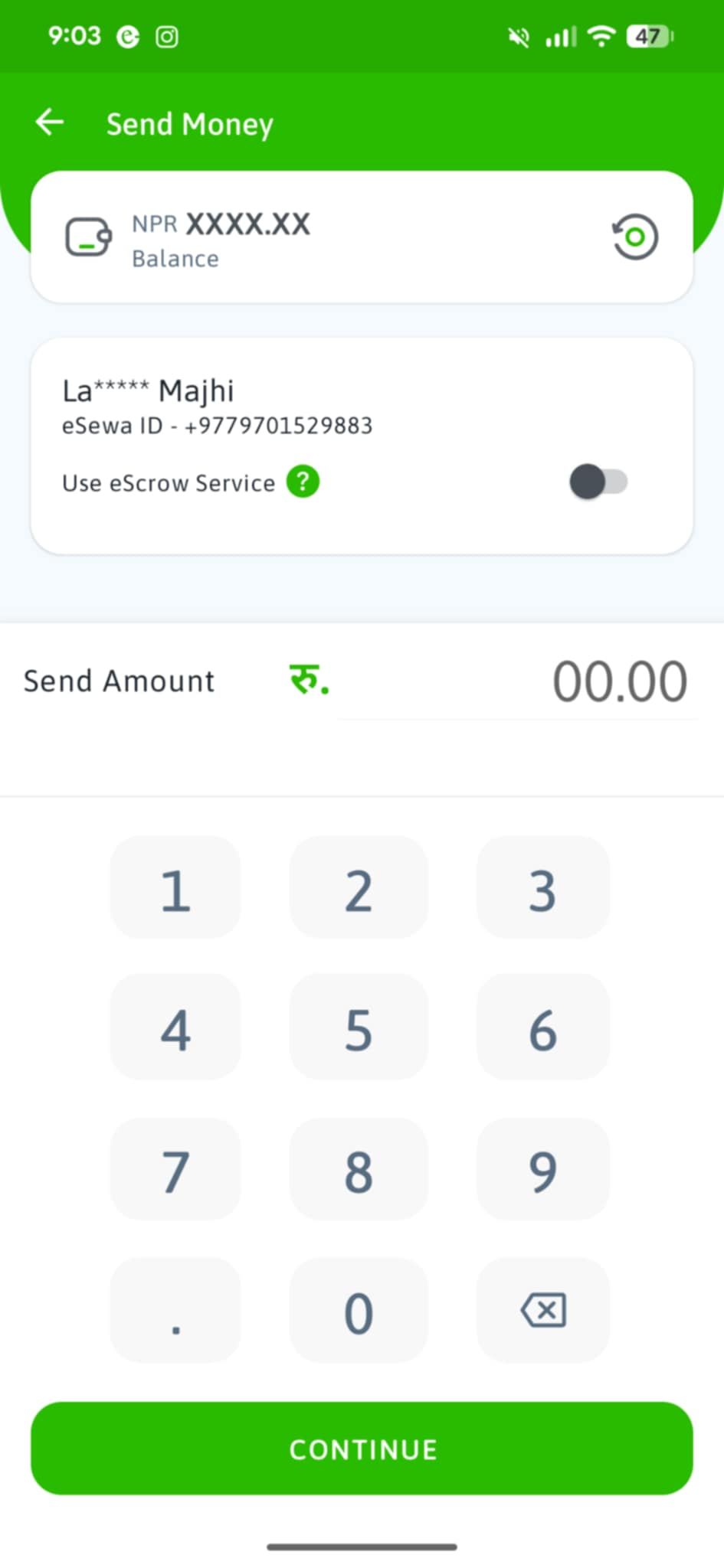Image resolution: width=724 pixels, height=1568 pixels.
Task: Tap keypad number 3
Action: pos(542,890)
